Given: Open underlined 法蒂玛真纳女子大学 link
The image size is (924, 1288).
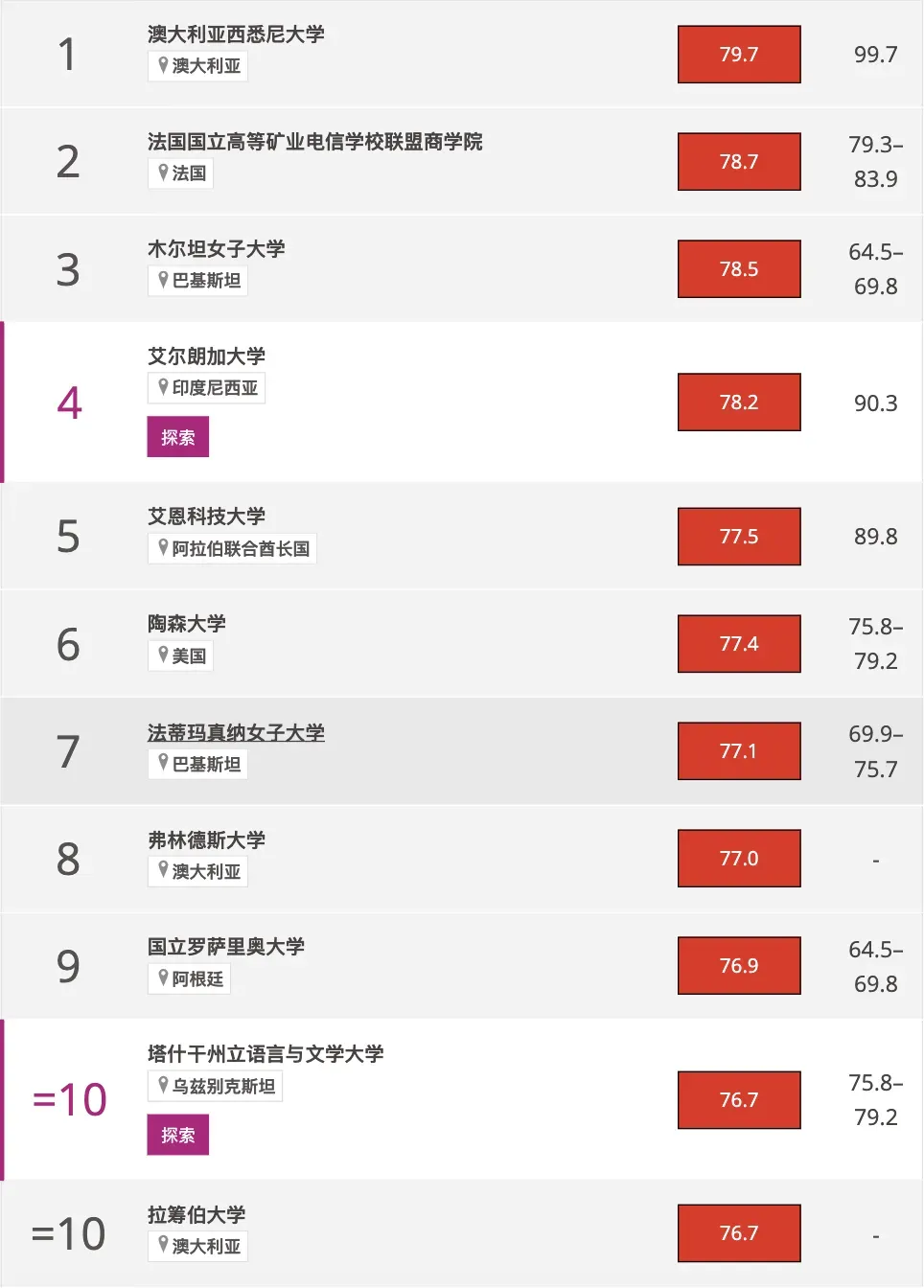Looking at the screenshot, I should pyautogui.click(x=236, y=733).
